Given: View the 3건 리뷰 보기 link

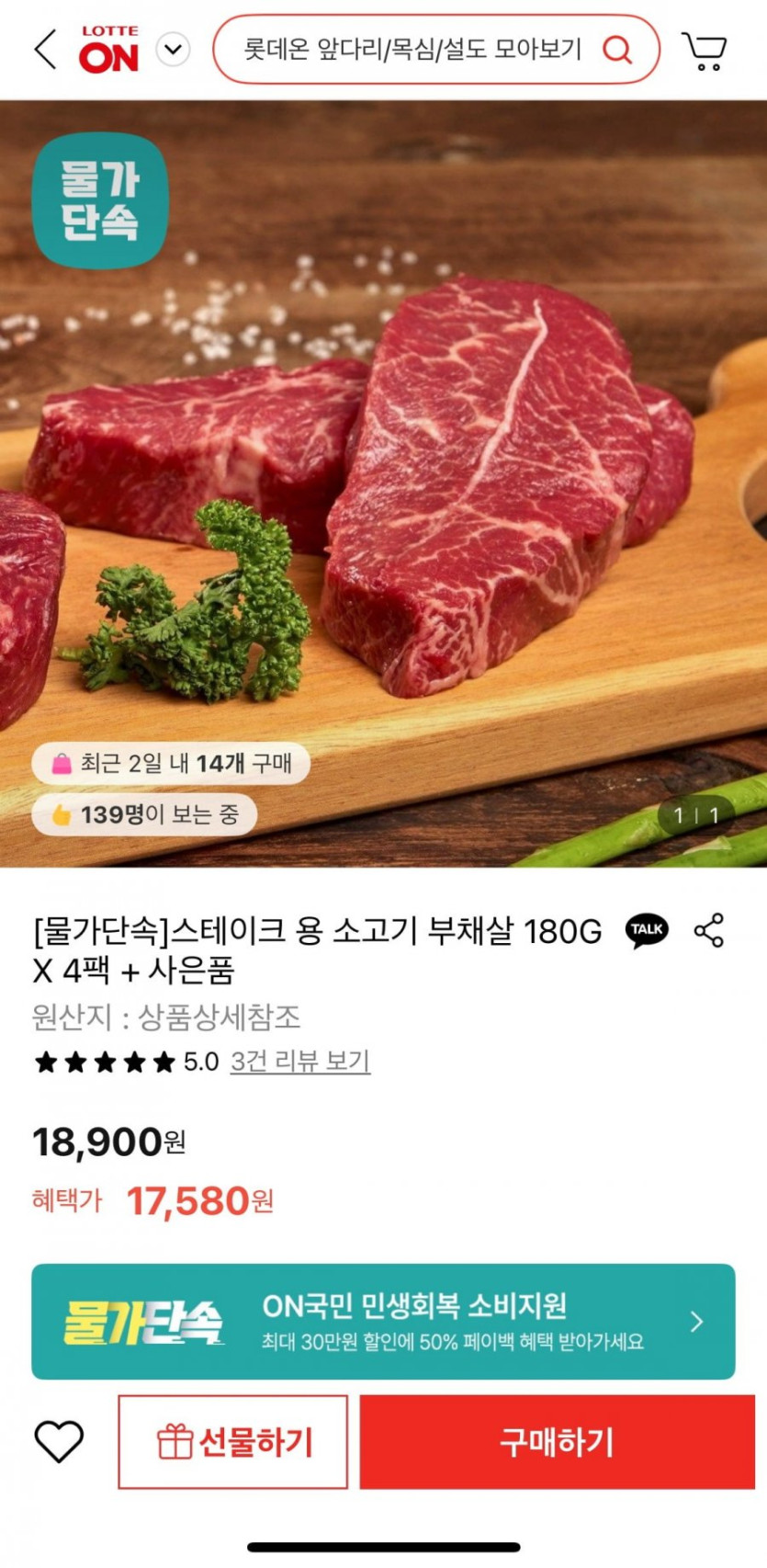Looking at the screenshot, I should pos(299,1062).
